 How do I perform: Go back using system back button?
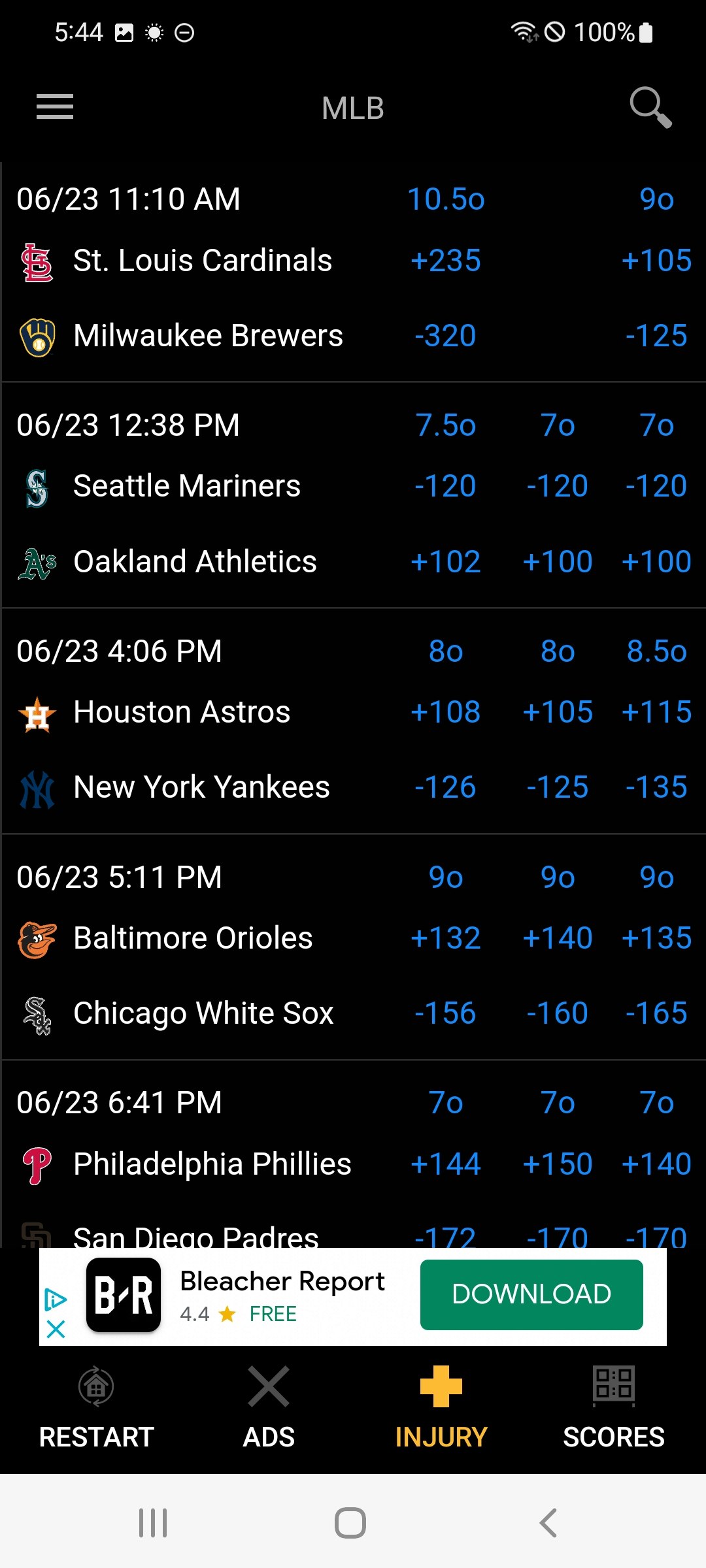pyautogui.click(x=548, y=1523)
